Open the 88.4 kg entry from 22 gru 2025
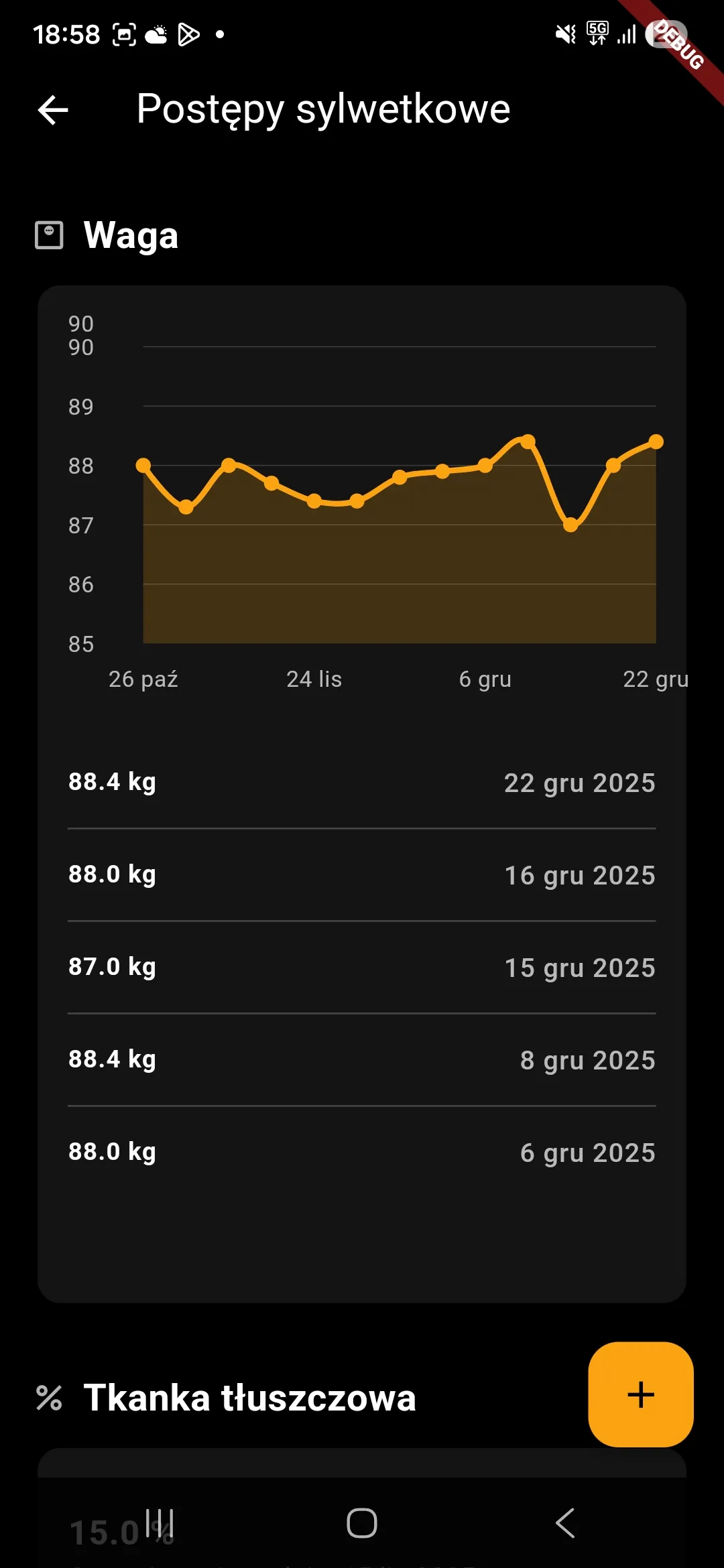This screenshot has width=724, height=1568. click(362, 783)
